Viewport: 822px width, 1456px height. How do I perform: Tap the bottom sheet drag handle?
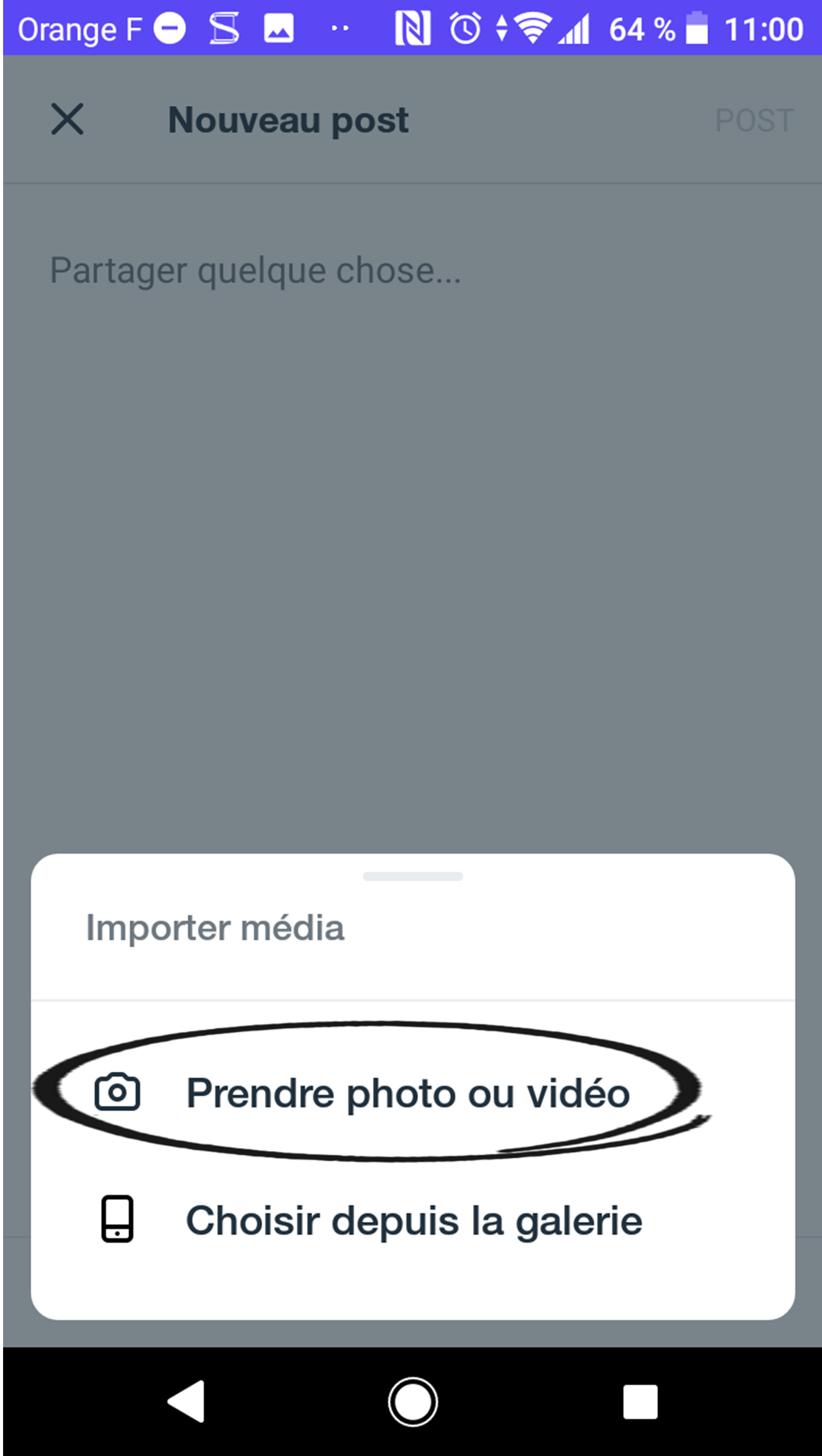(413, 877)
